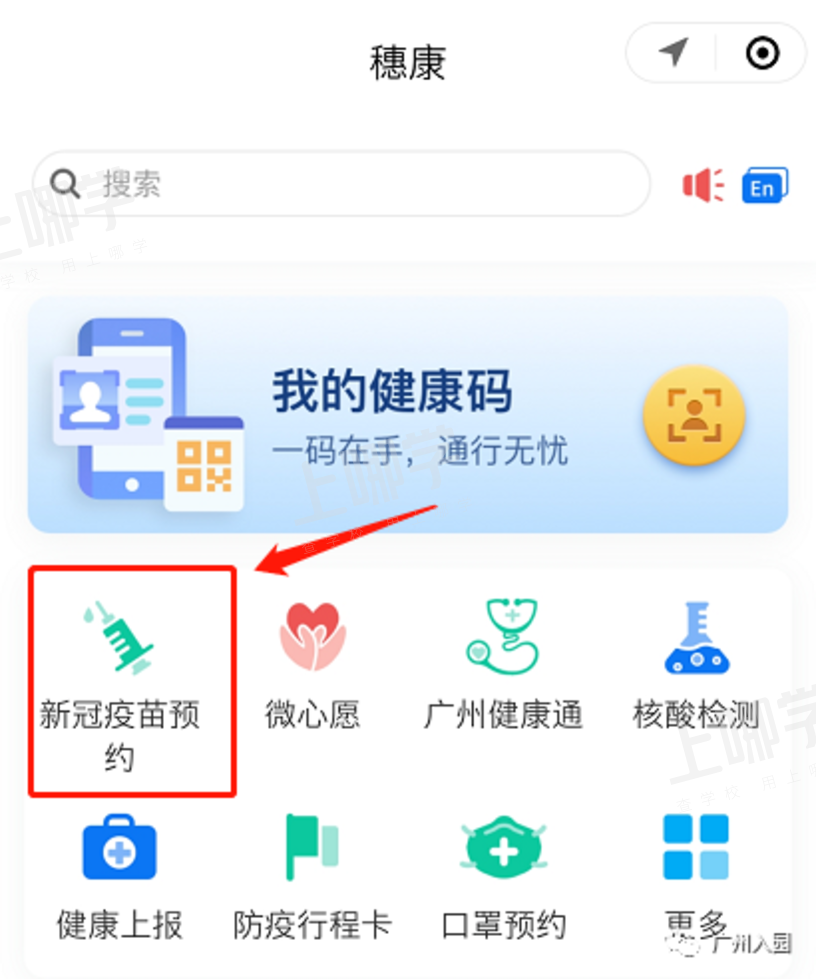
Task: Close the mini program via the circle icon
Action: (762, 53)
